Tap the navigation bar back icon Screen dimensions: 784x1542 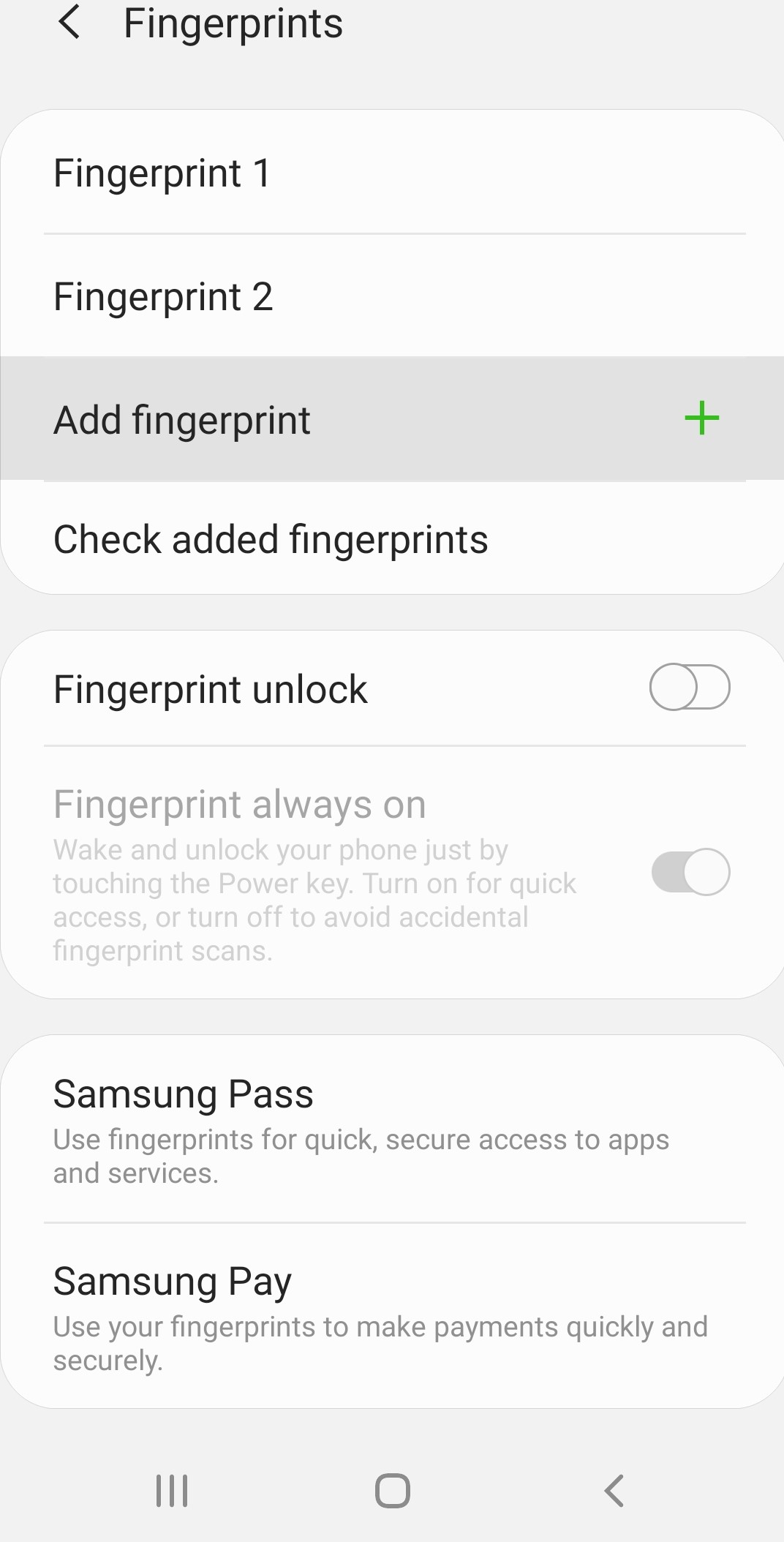[x=613, y=1489]
